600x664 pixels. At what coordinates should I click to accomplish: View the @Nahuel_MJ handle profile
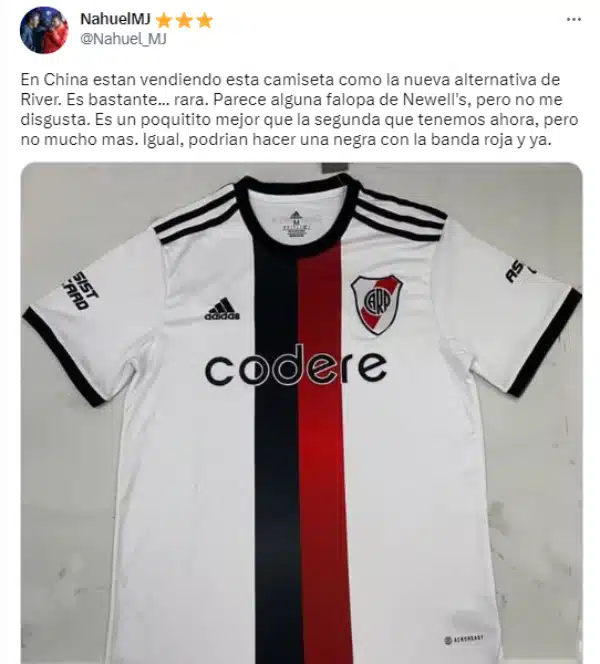pyautogui.click(x=122, y=40)
